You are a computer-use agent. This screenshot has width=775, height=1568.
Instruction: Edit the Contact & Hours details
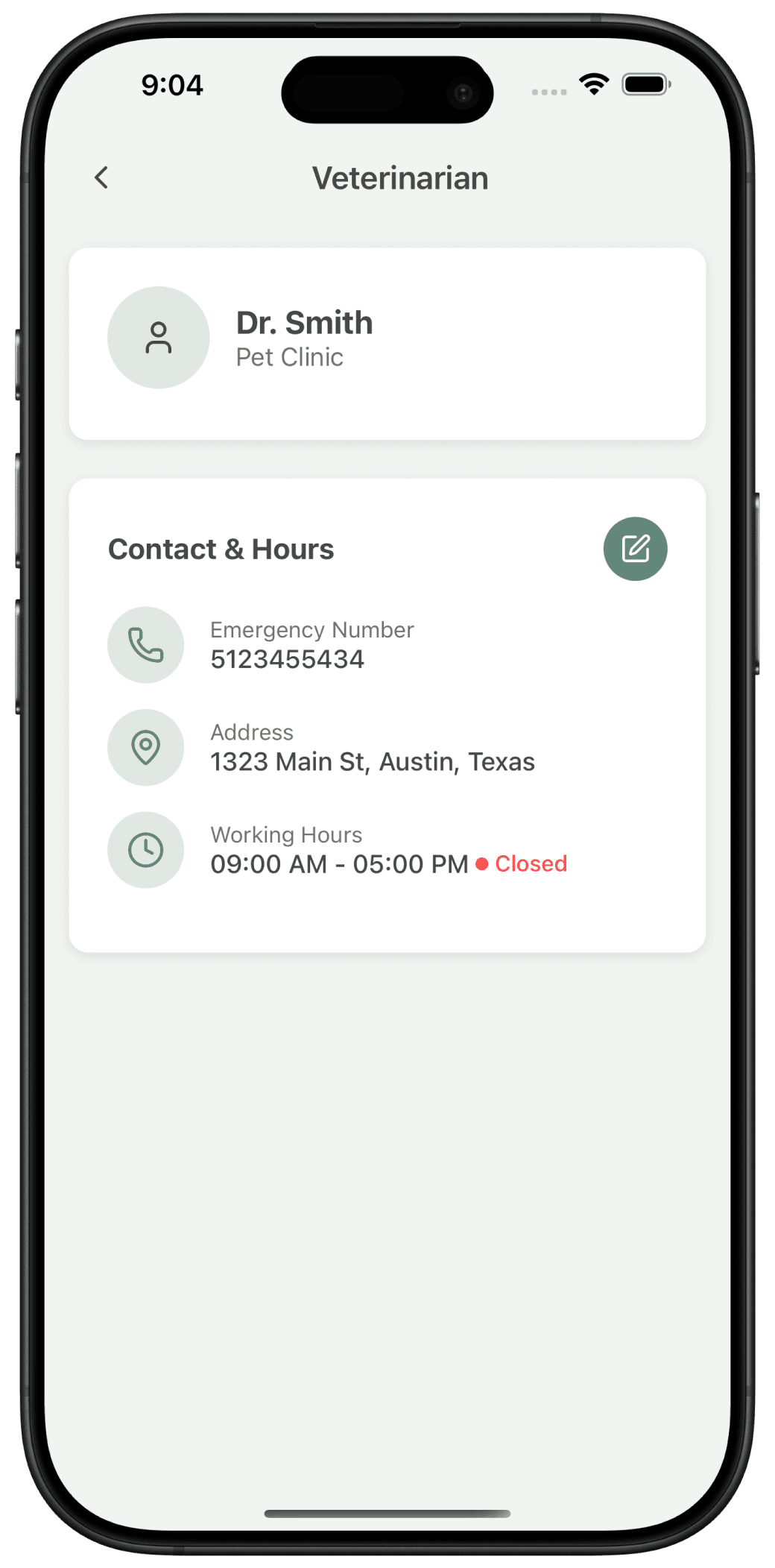pyautogui.click(x=635, y=549)
